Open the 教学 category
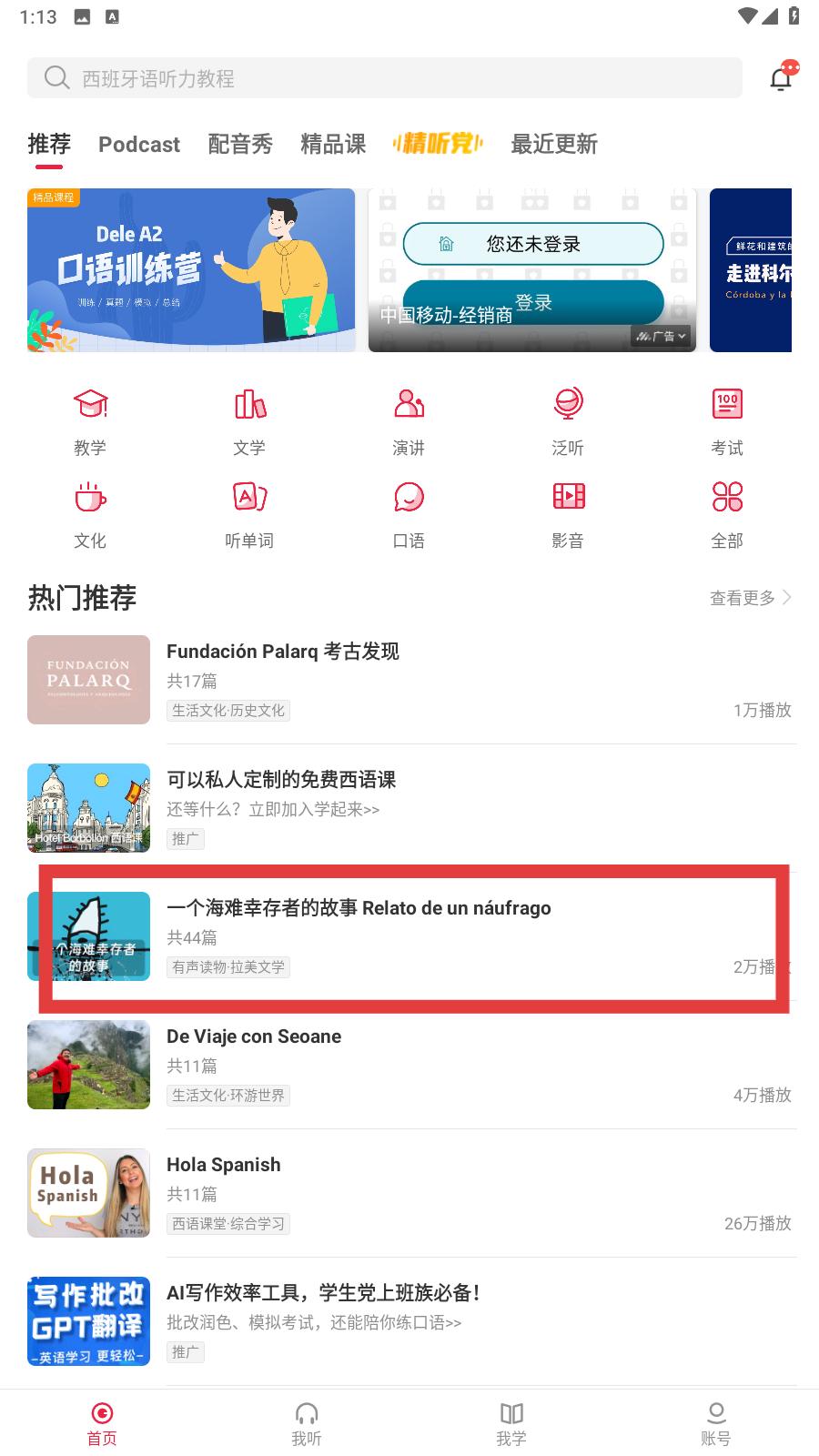 pyautogui.click(x=90, y=420)
